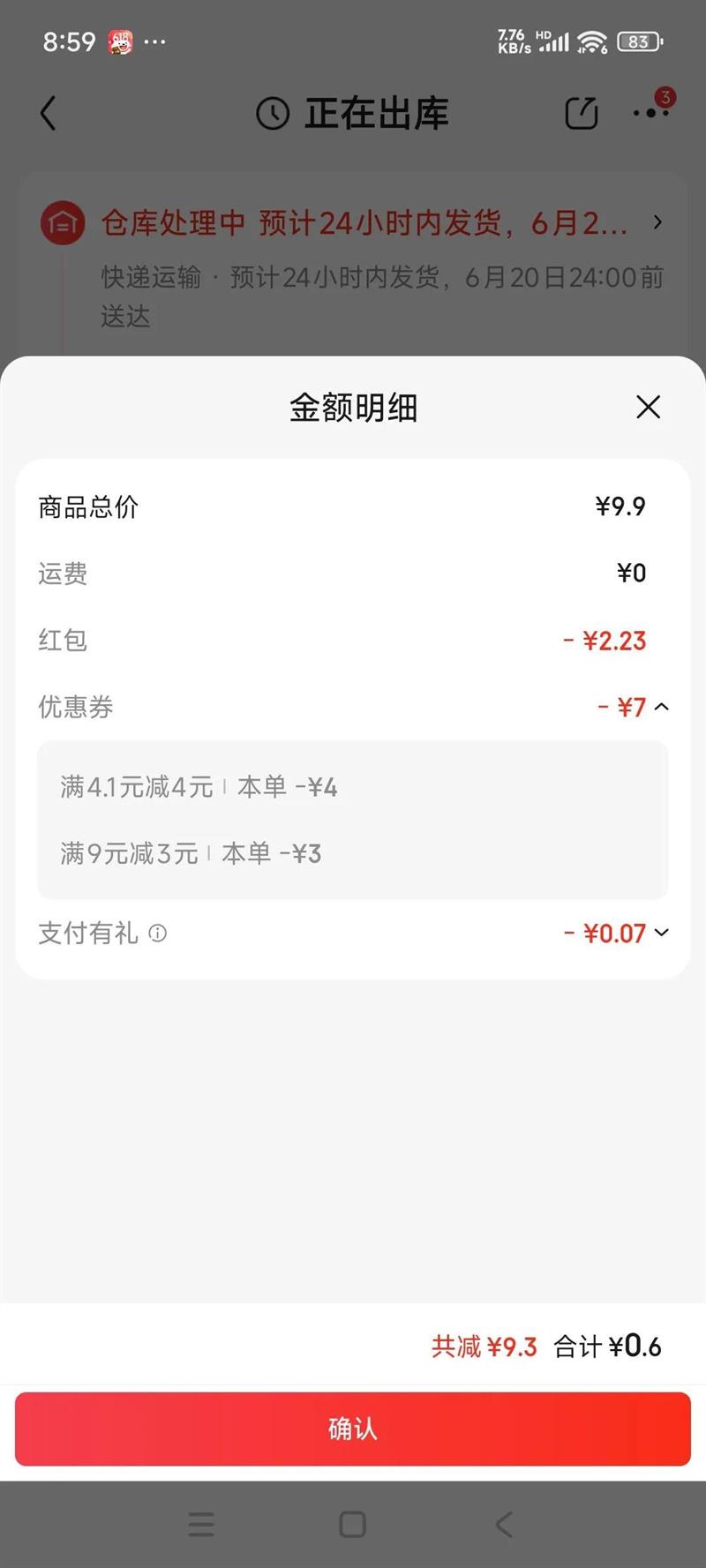The image size is (706, 1568).
Task: Close the 金额明细 sheet
Action: [x=648, y=407]
